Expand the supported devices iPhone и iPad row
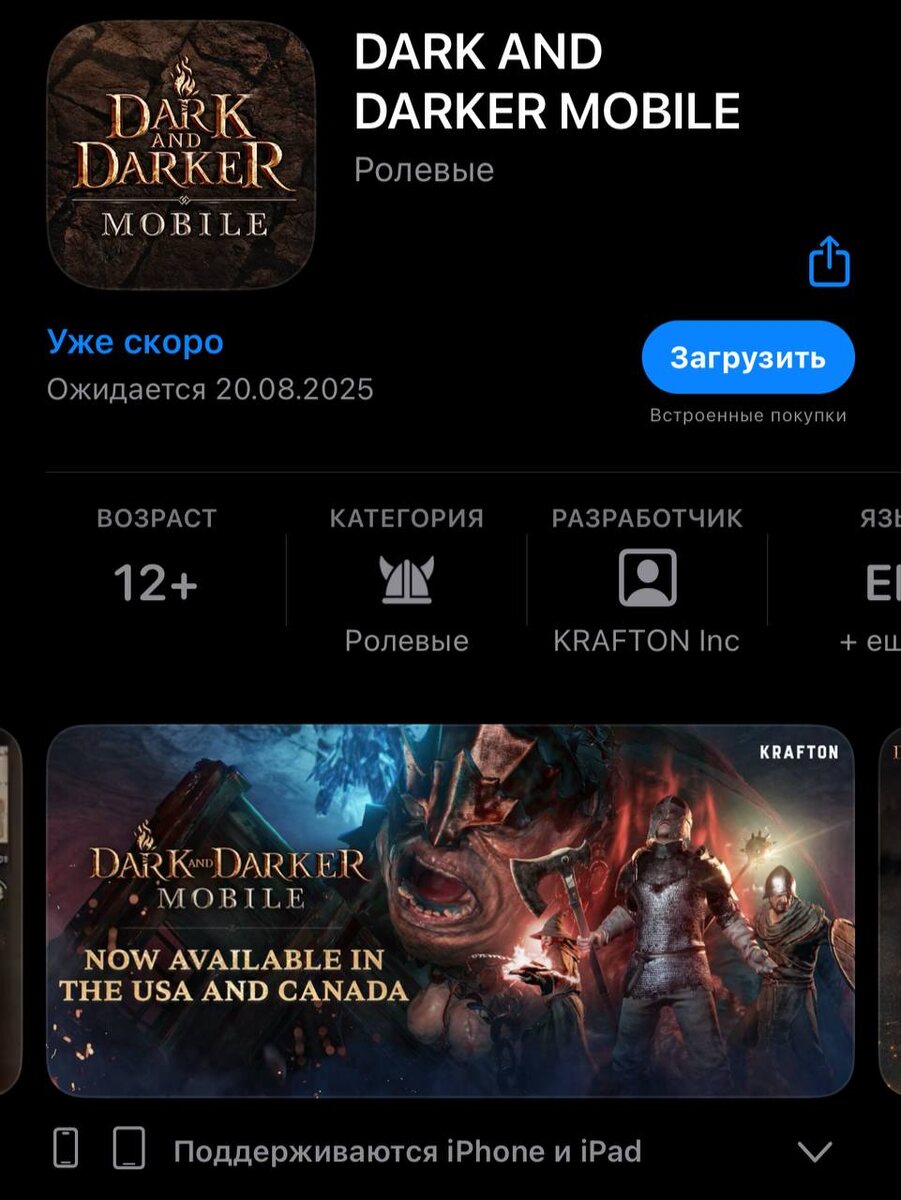 click(814, 1151)
